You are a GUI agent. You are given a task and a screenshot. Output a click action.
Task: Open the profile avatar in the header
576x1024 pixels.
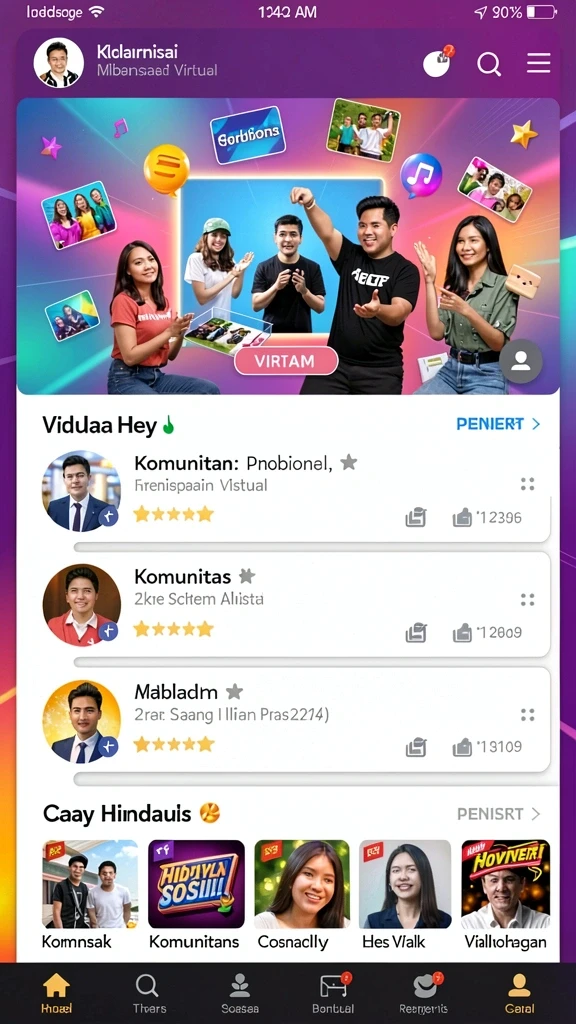59,63
